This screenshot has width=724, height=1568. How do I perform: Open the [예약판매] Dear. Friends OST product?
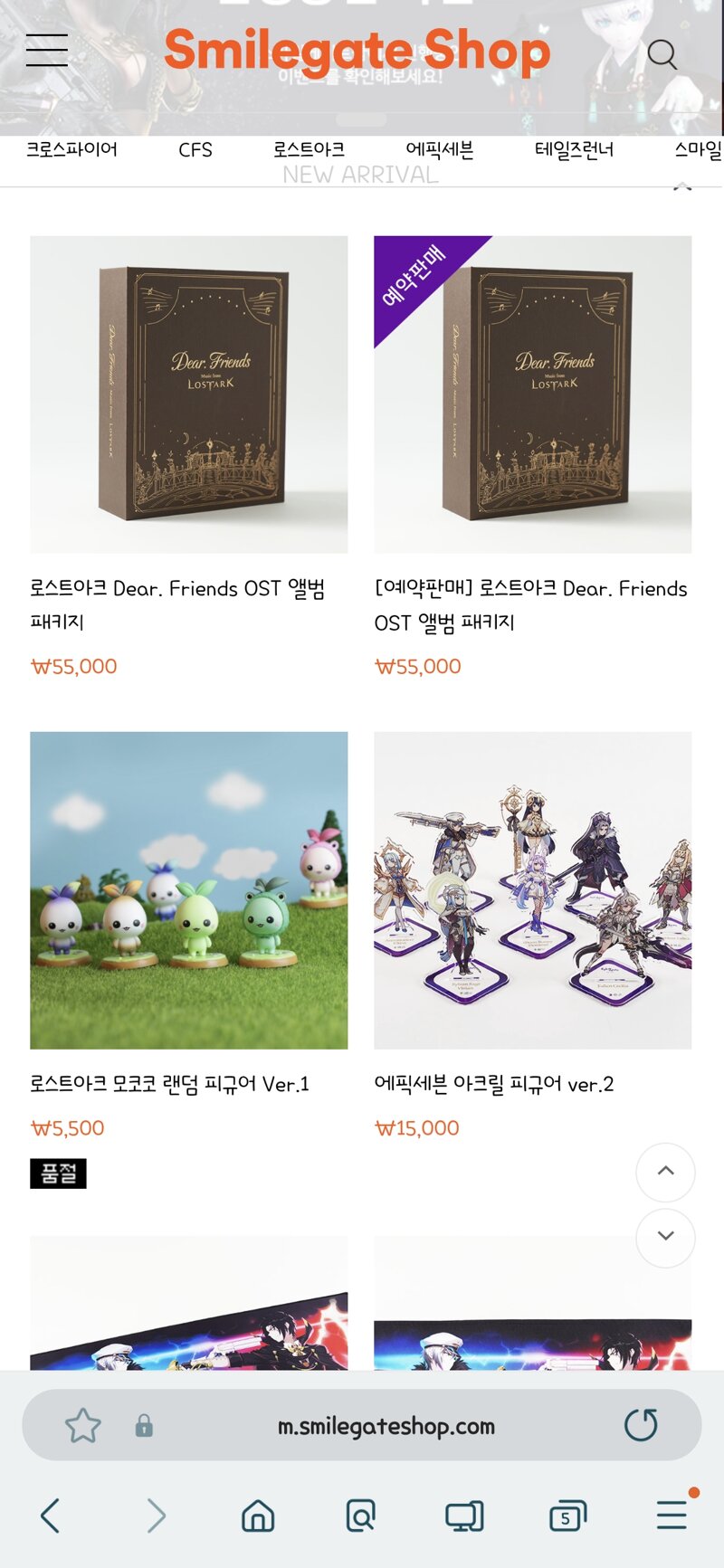(x=532, y=394)
